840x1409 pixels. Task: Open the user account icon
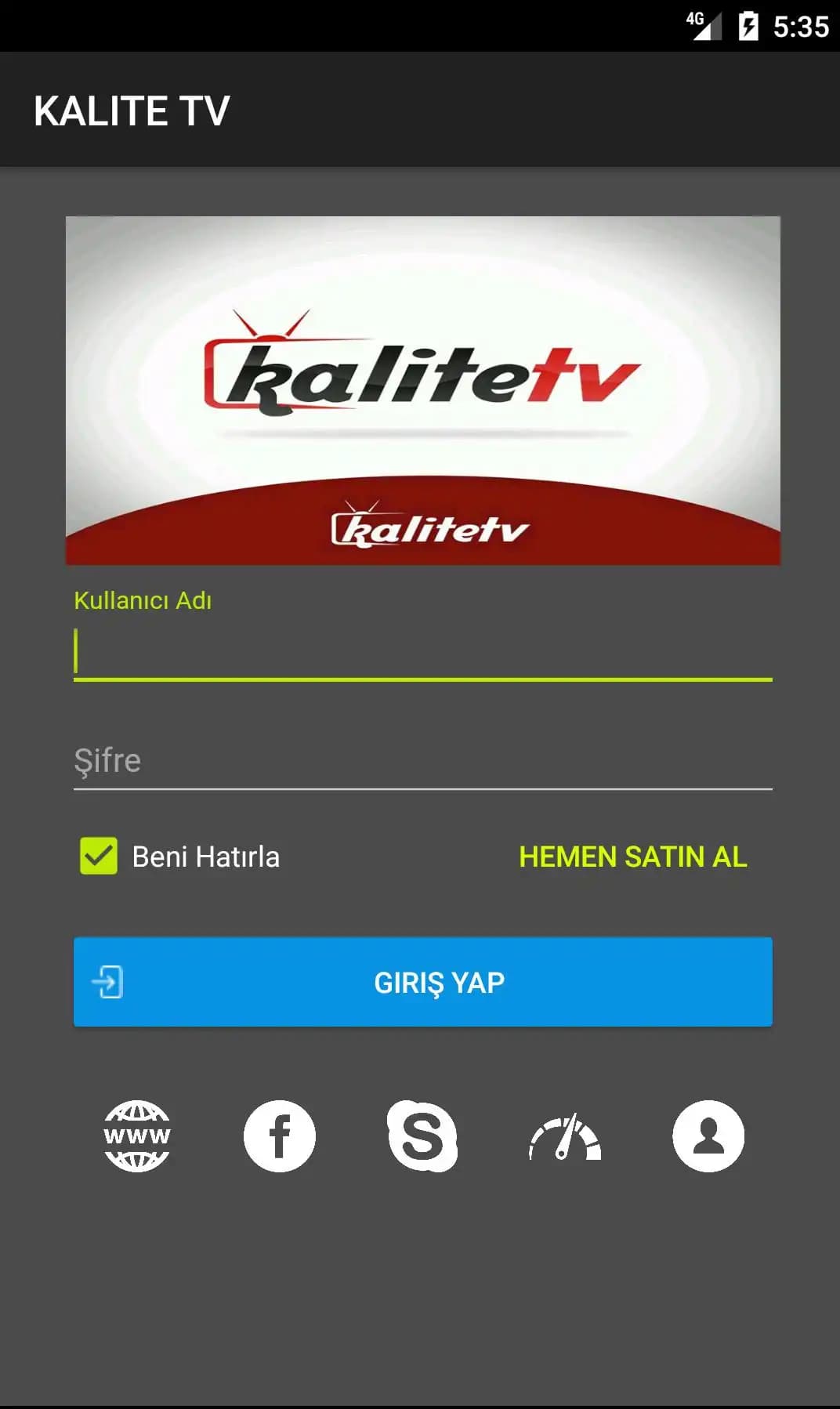(708, 1136)
